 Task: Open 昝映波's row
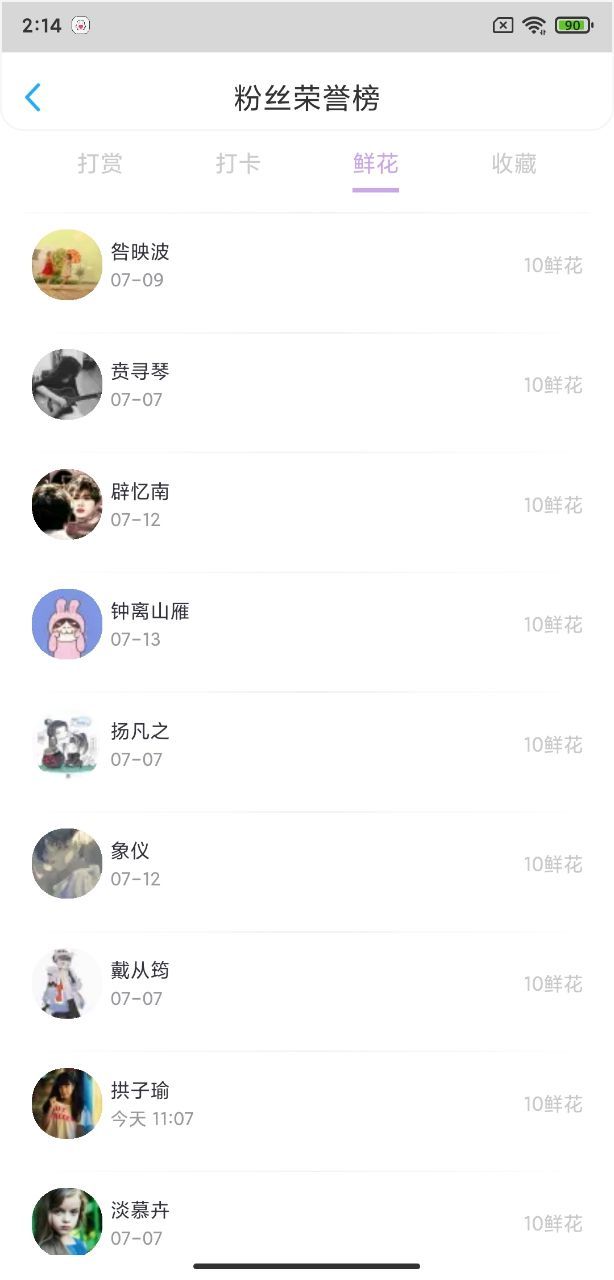coord(307,265)
